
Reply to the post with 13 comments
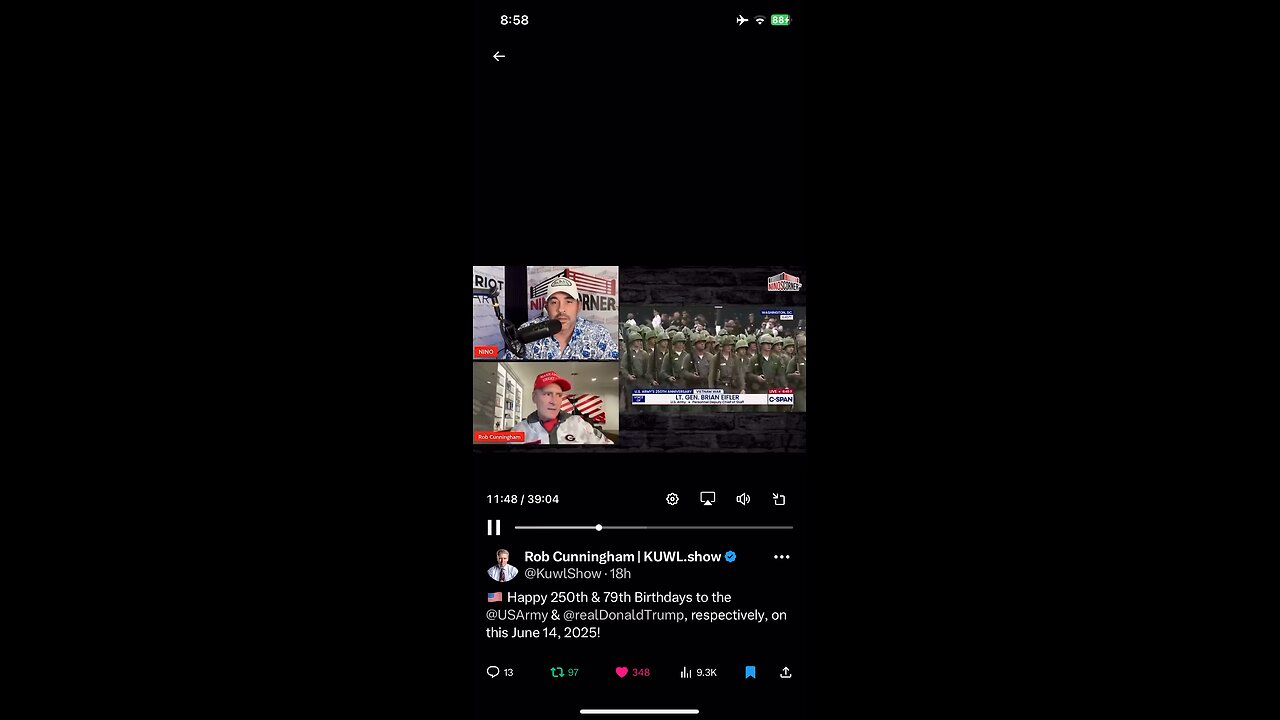(499, 672)
